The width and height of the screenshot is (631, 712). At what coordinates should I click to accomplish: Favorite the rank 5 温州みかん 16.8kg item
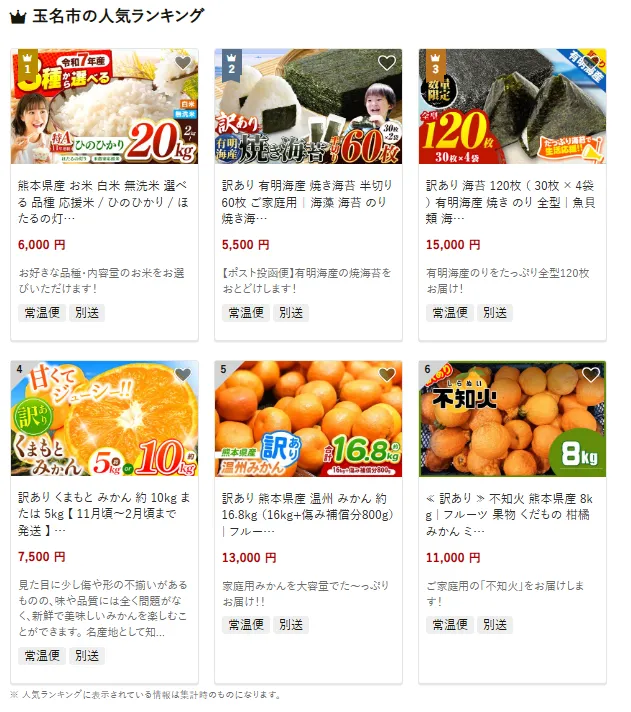tap(386, 375)
